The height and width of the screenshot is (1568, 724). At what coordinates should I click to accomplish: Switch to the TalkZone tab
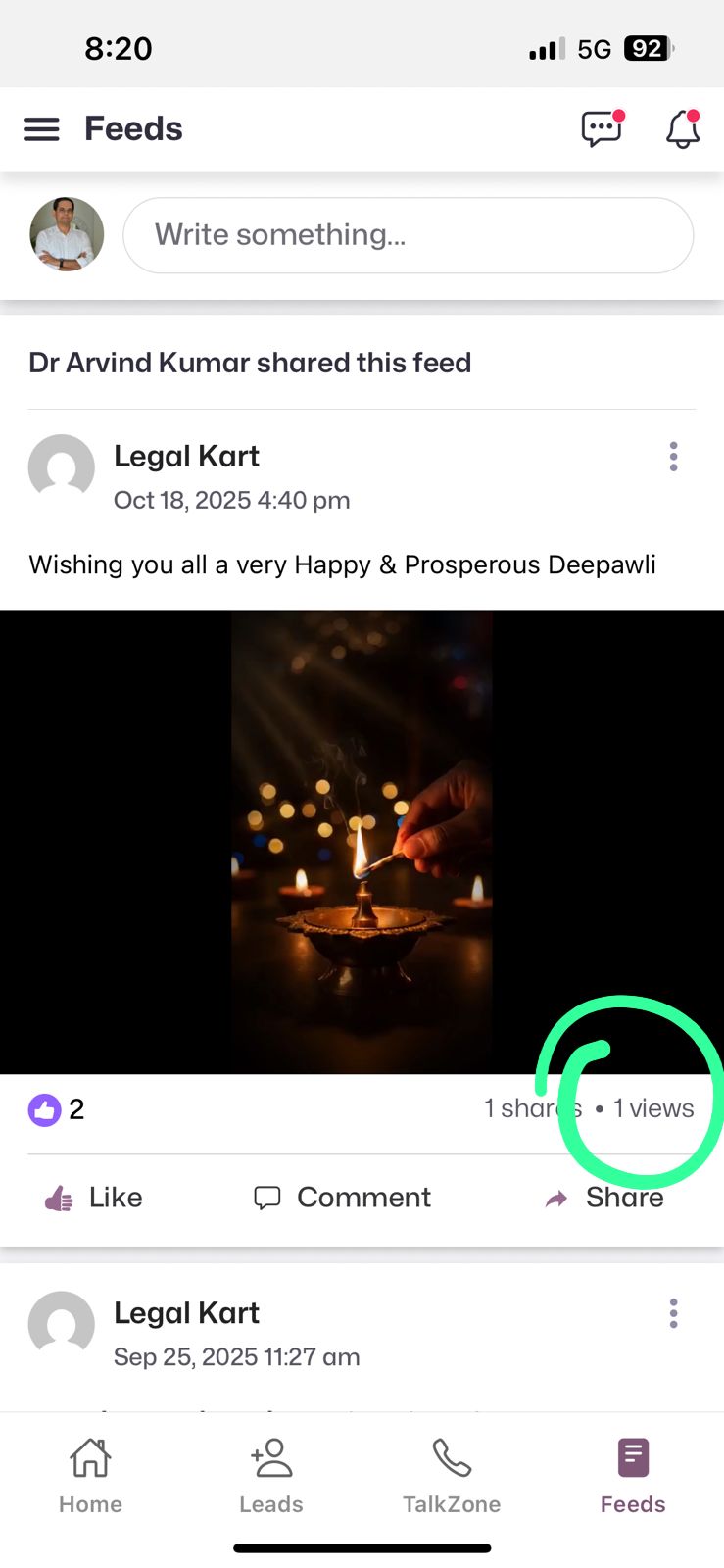coord(452,1476)
